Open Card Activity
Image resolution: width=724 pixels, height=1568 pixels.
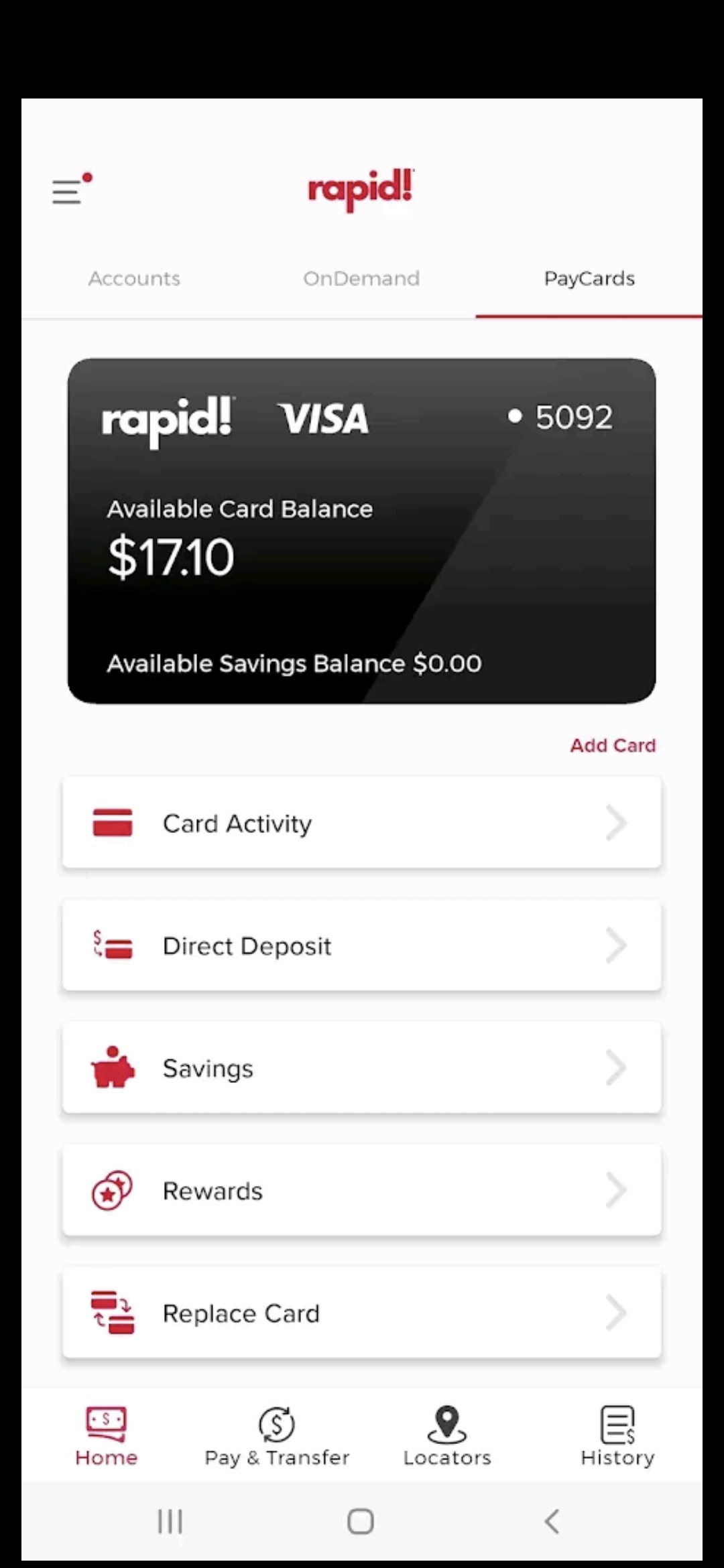click(x=361, y=823)
